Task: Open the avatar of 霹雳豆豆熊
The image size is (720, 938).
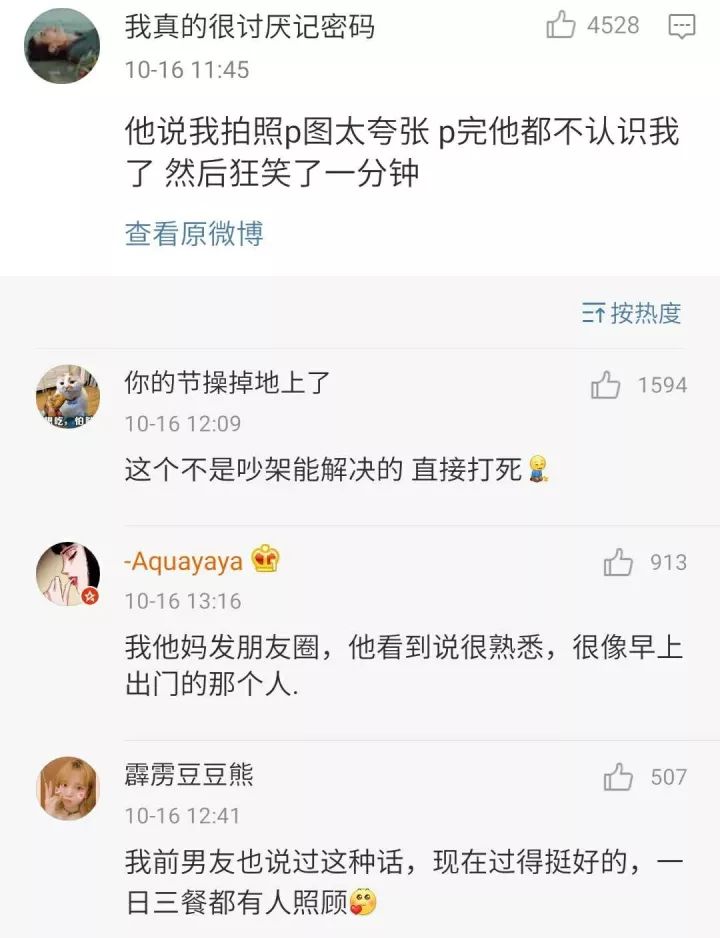Action: 68,788
